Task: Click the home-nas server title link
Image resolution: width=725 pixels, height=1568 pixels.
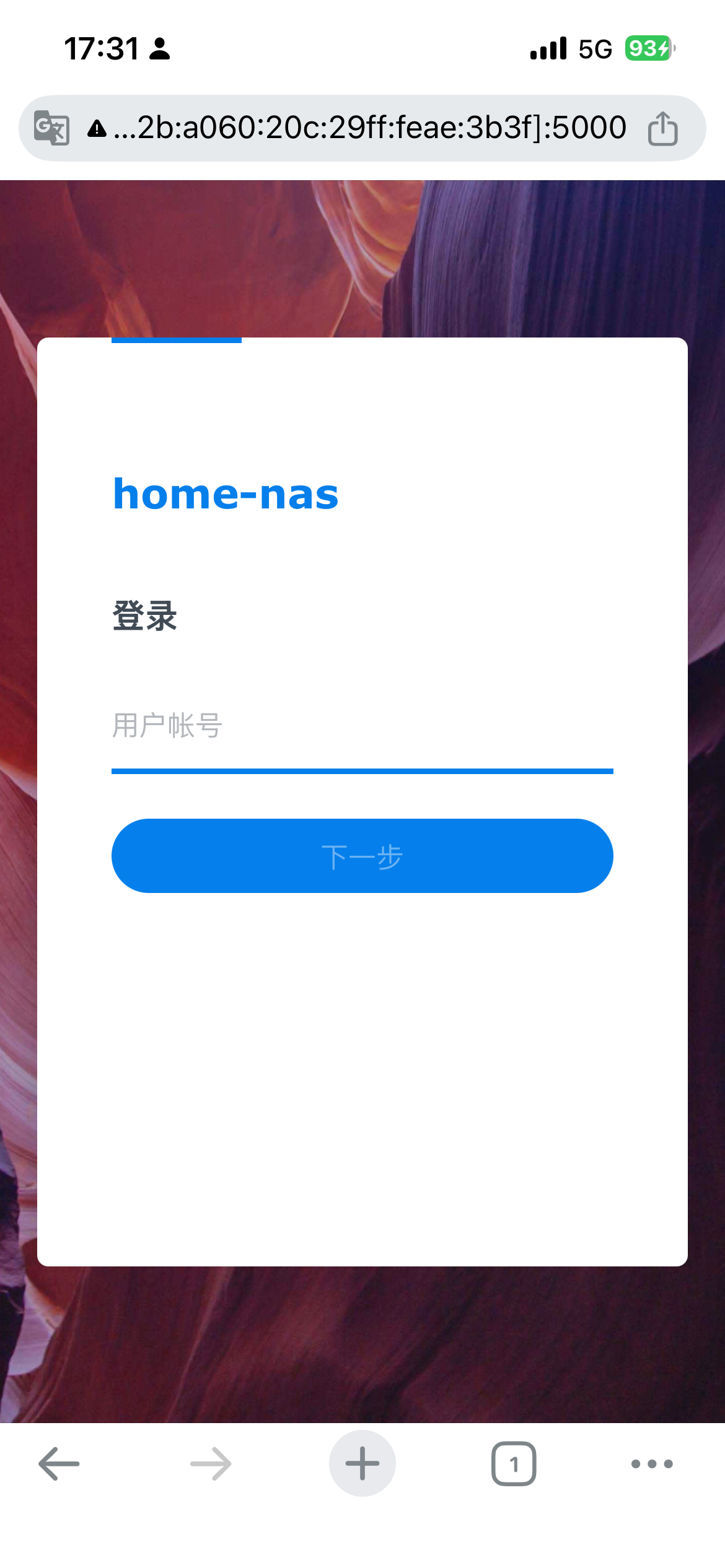Action: click(226, 494)
